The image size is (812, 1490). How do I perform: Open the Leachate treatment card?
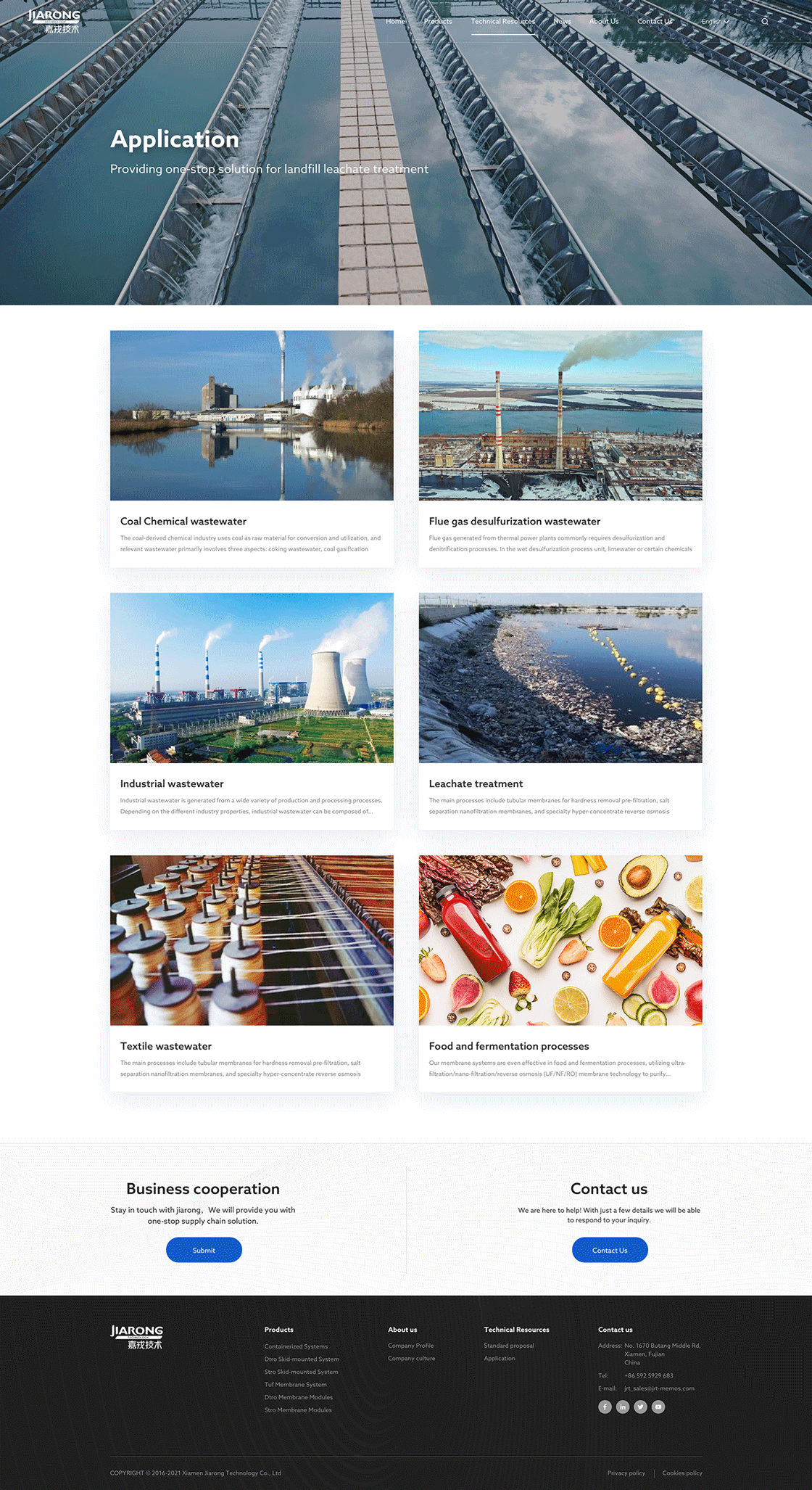560,711
